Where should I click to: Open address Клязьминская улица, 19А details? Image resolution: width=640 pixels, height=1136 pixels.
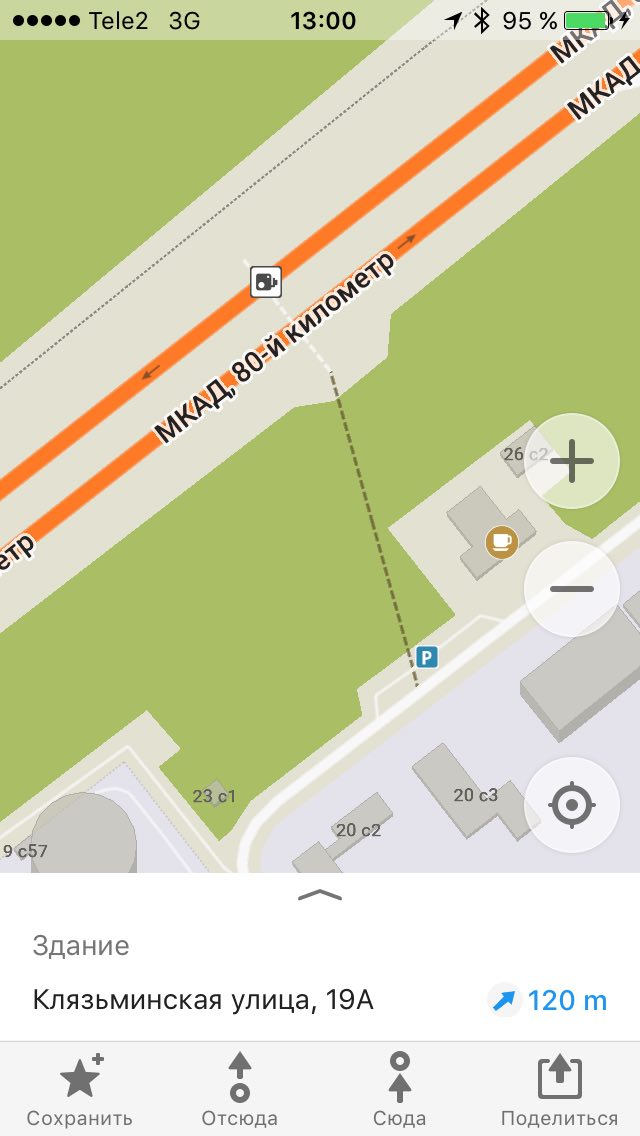[203, 1001]
